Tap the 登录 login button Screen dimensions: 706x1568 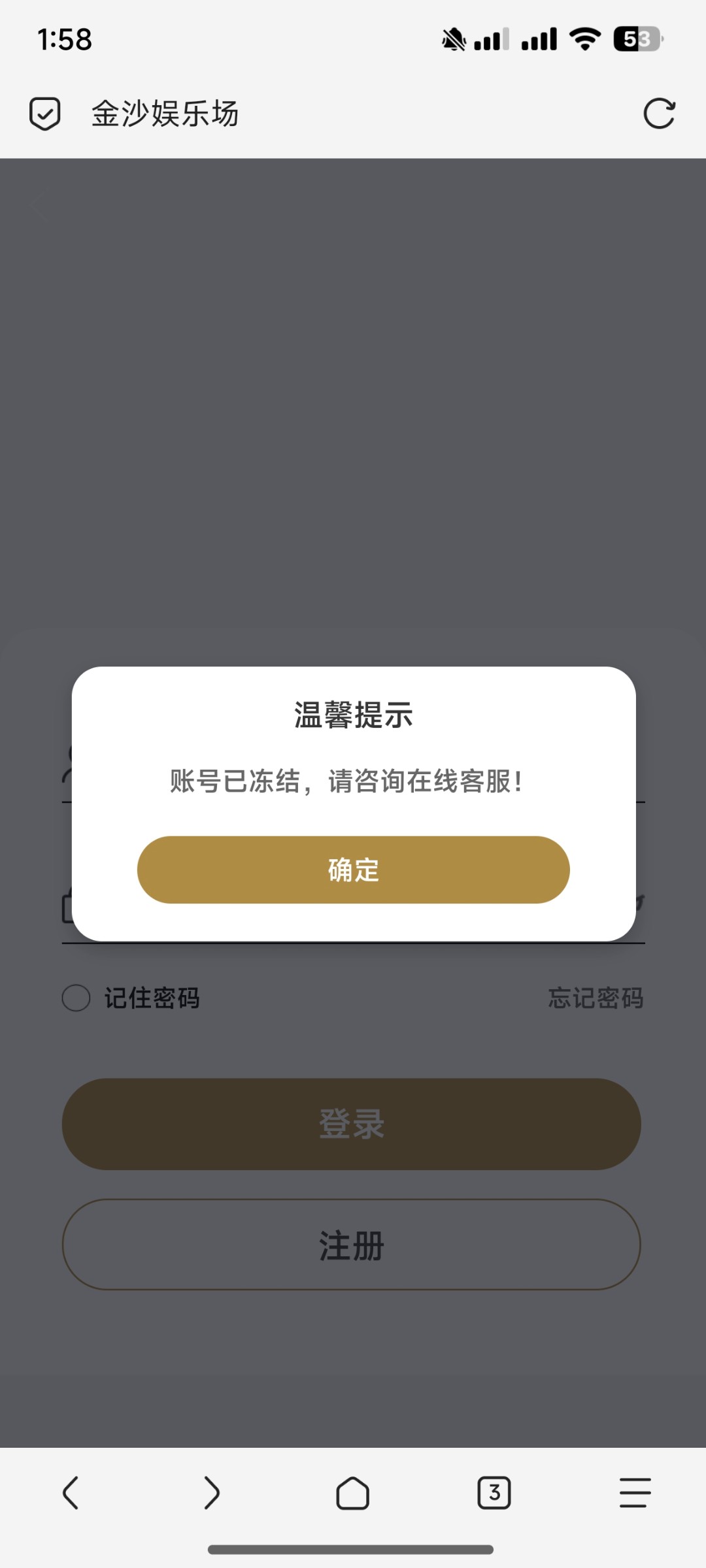[x=353, y=1124]
